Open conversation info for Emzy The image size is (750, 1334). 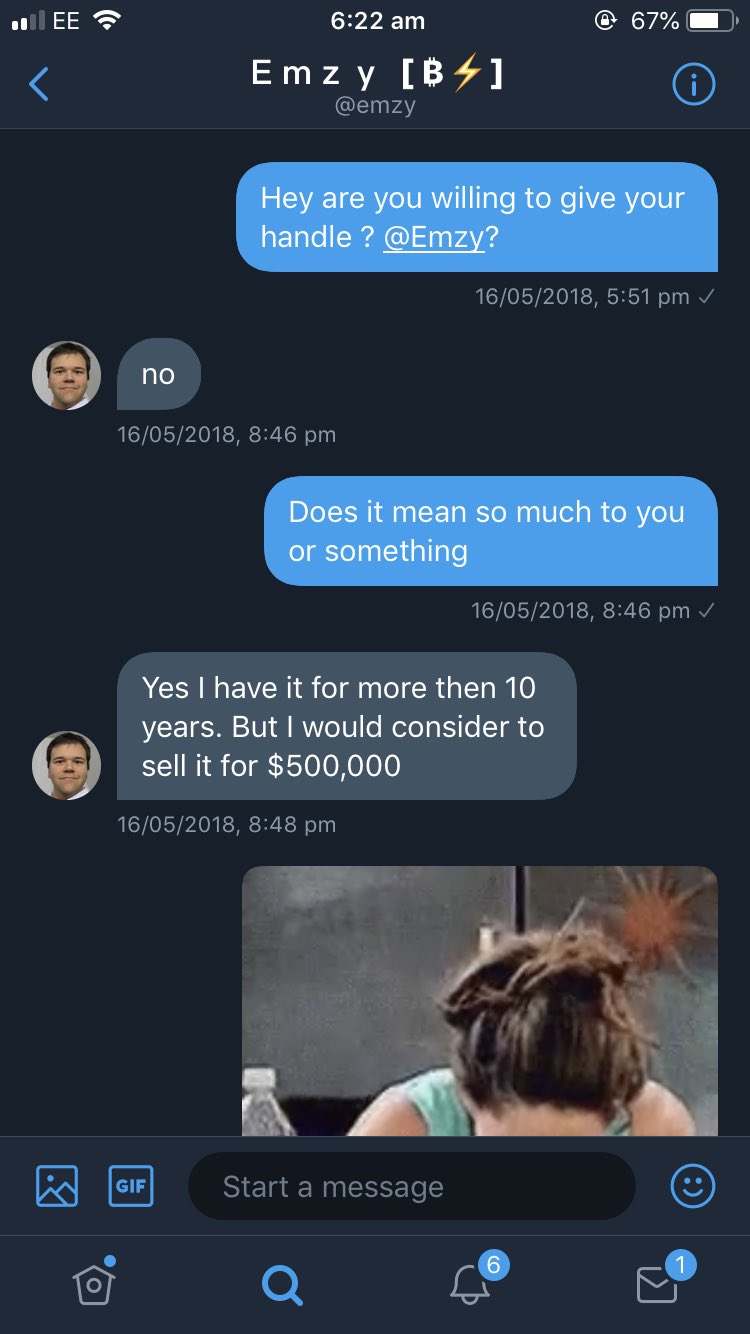(x=693, y=85)
